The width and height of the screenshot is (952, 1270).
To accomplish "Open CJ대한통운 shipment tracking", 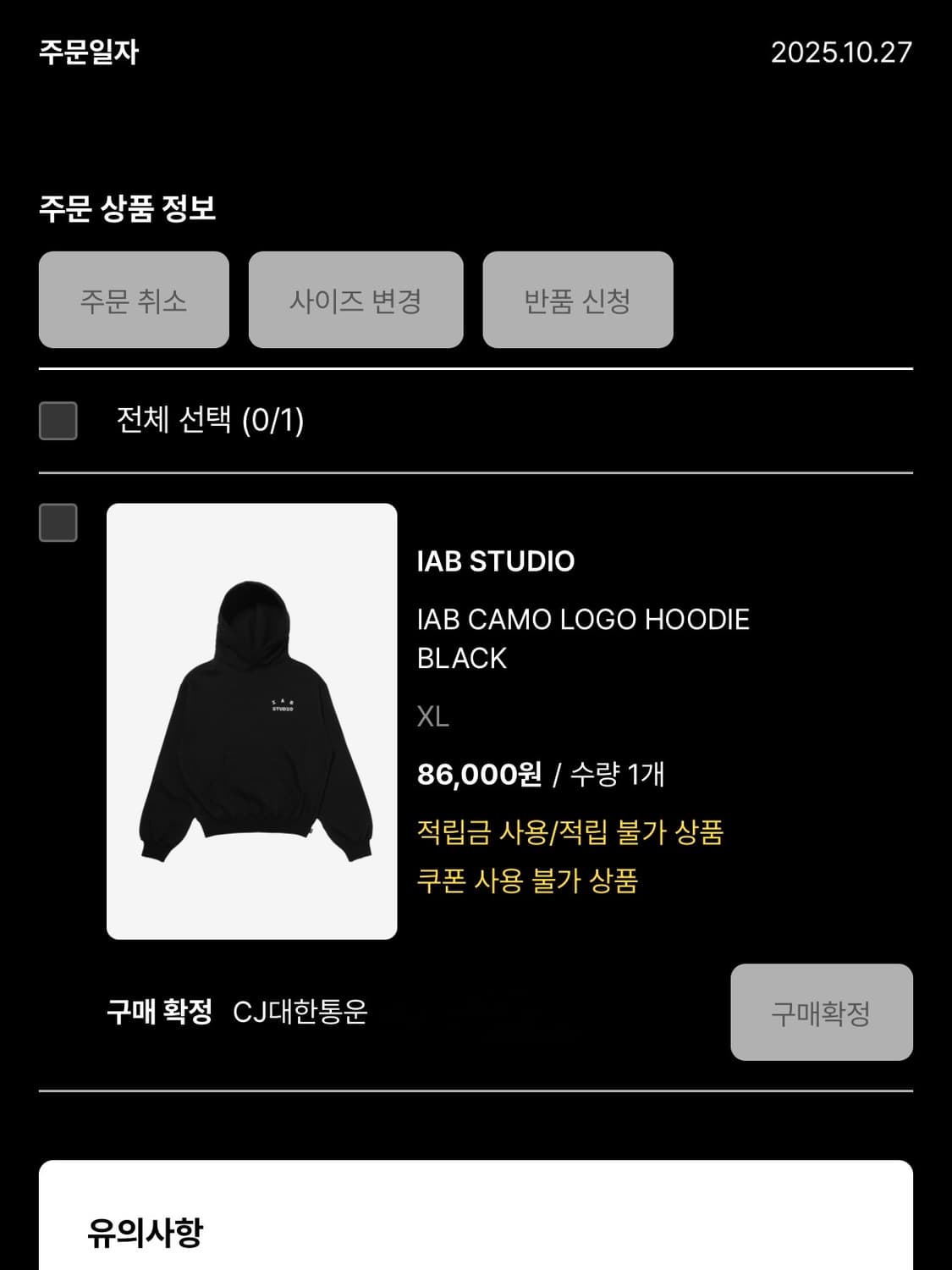I will pos(301,1011).
